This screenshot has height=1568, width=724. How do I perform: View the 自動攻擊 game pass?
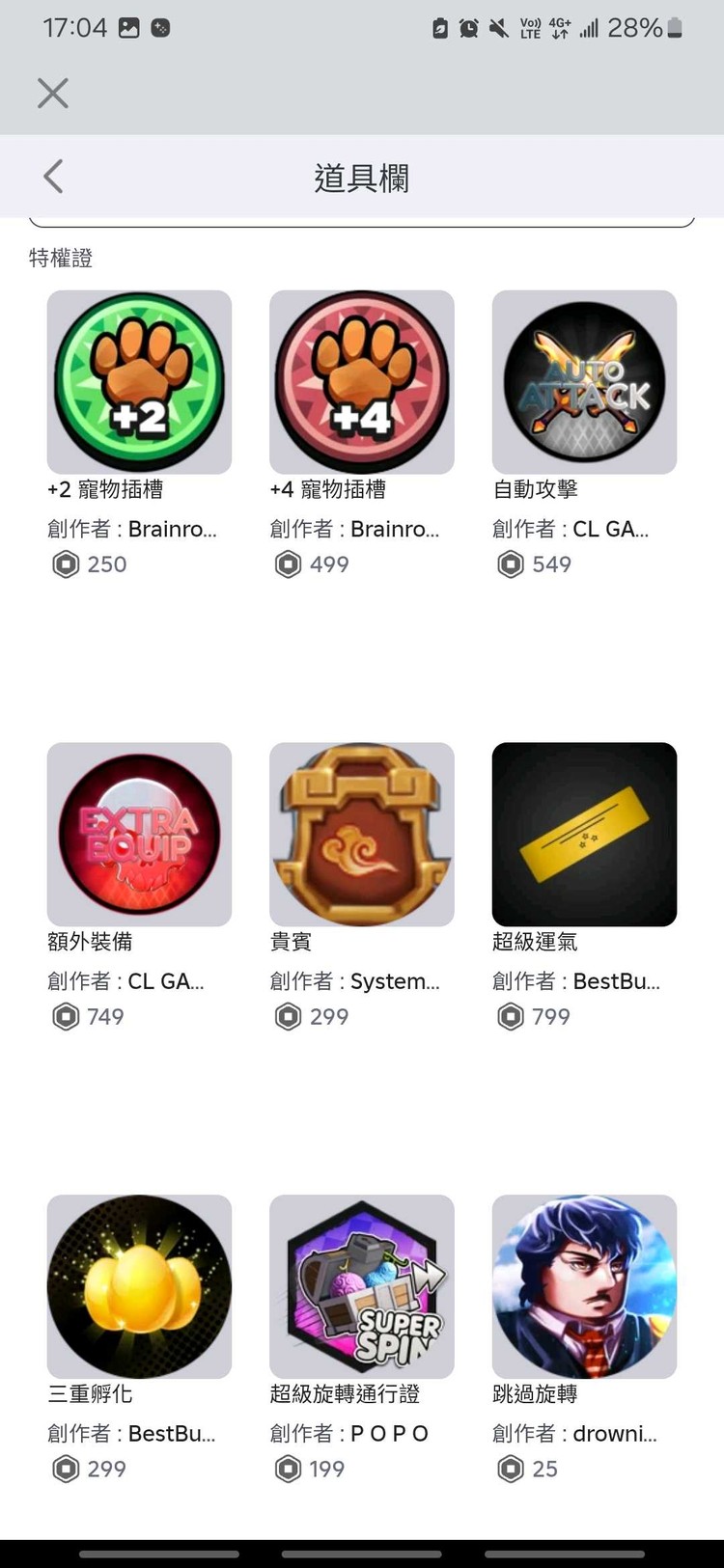coord(584,382)
